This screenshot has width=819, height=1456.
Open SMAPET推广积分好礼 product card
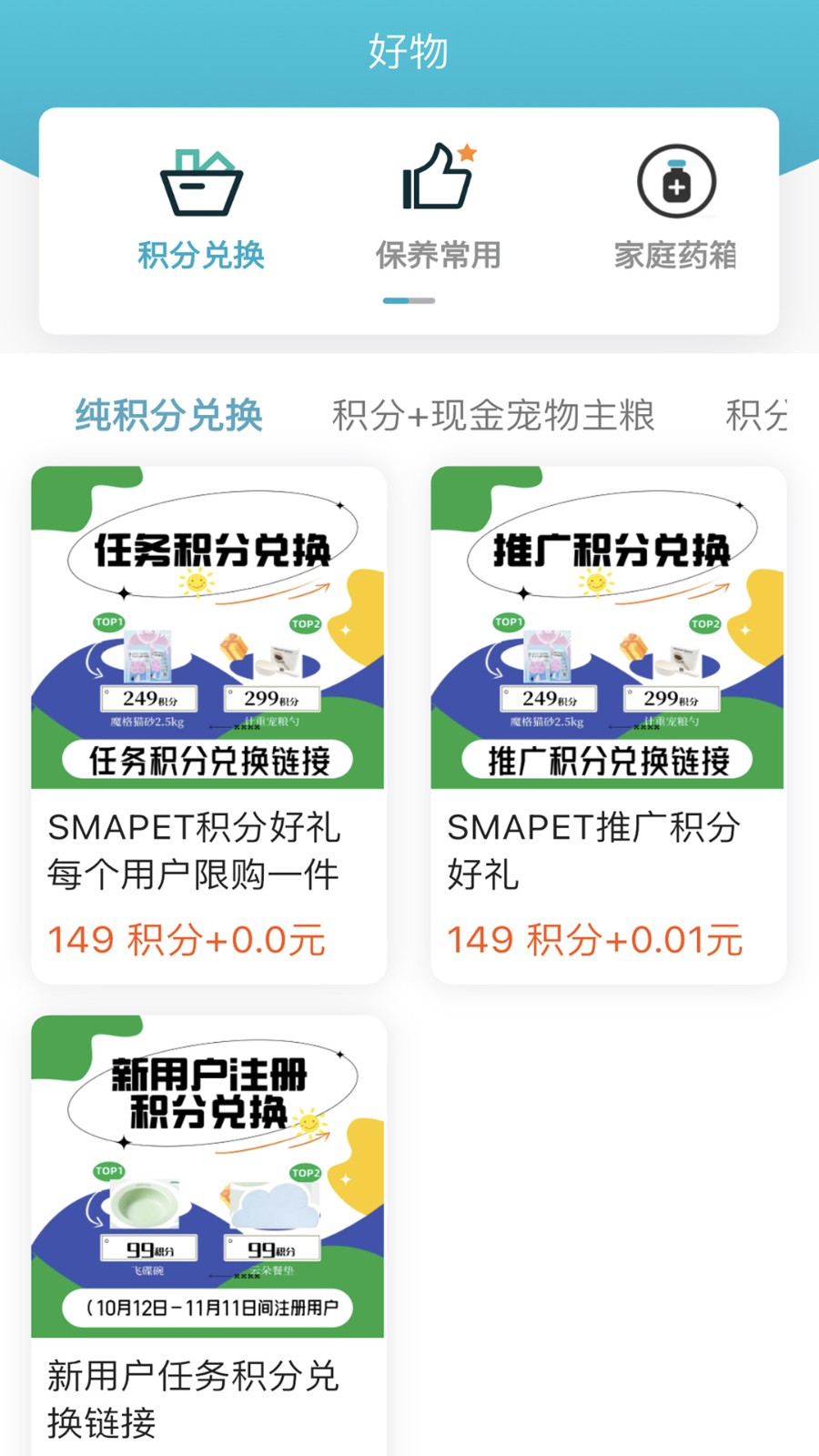(608, 723)
